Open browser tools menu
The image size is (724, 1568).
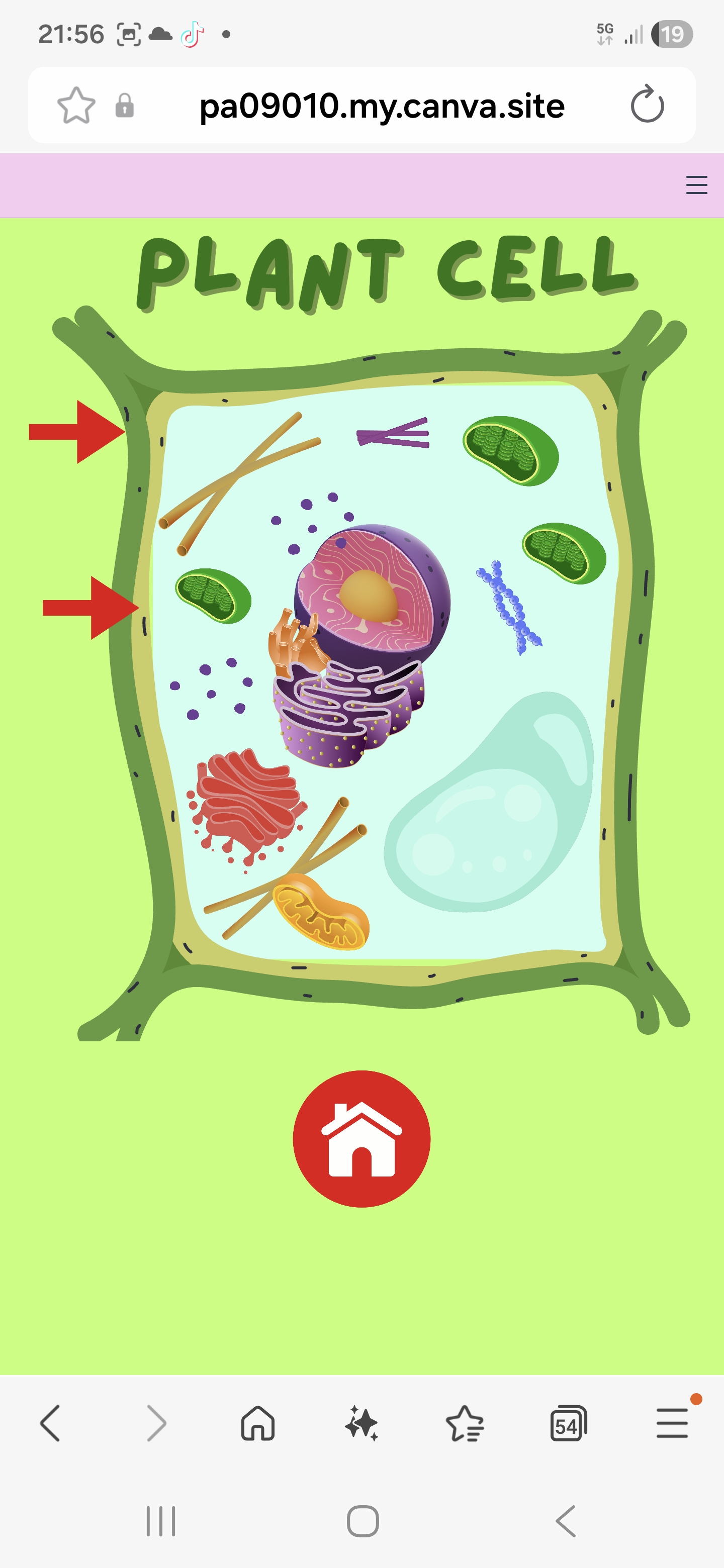(672, 1423)
